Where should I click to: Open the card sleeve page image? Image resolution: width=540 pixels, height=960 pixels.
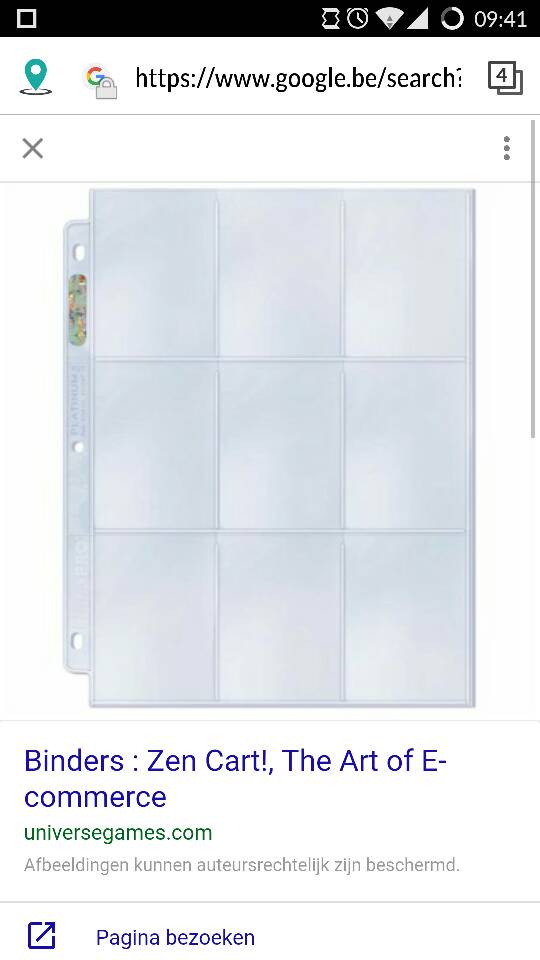tap(270, 448)
